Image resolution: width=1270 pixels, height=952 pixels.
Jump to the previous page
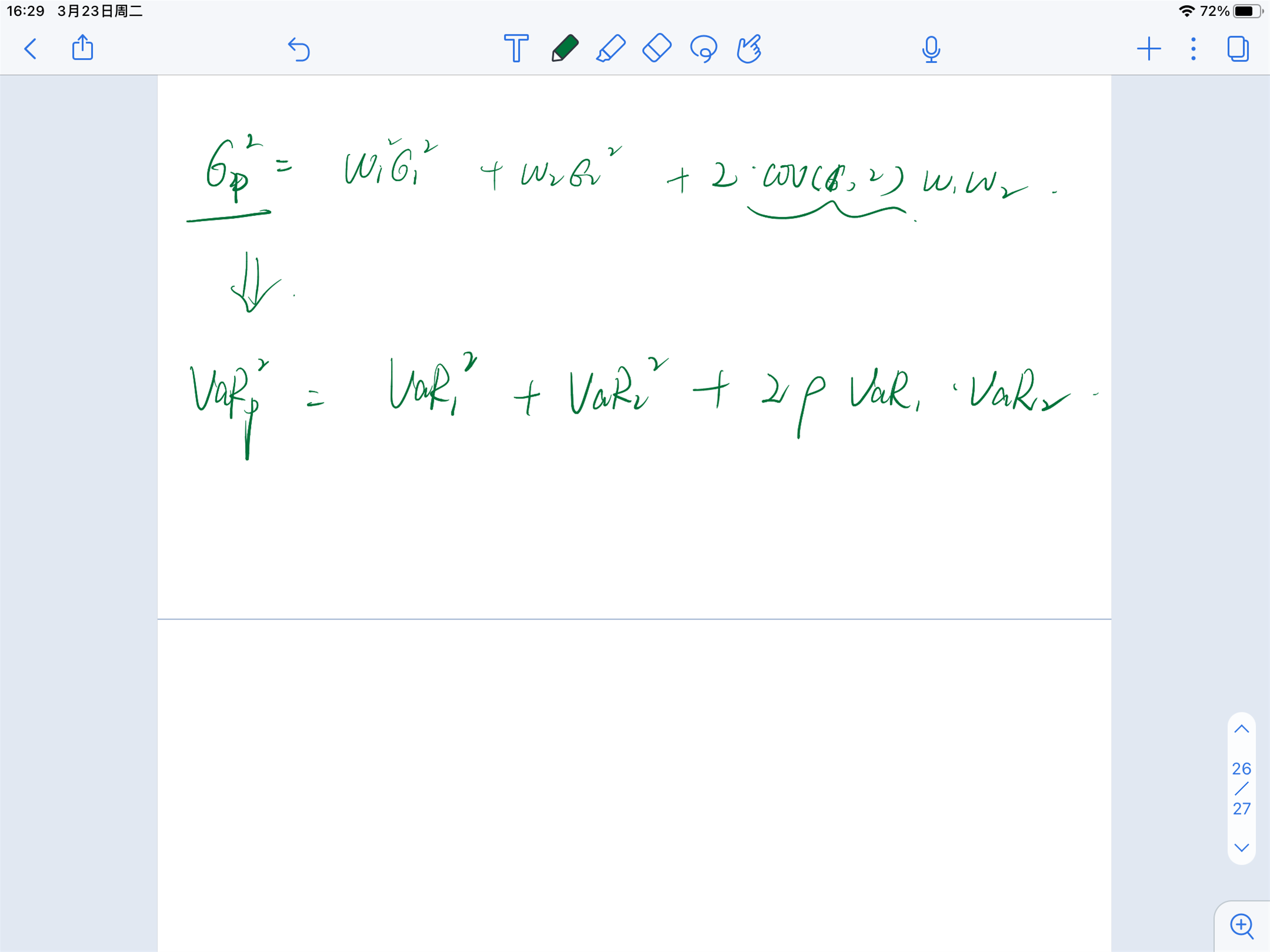[1241, 729]
